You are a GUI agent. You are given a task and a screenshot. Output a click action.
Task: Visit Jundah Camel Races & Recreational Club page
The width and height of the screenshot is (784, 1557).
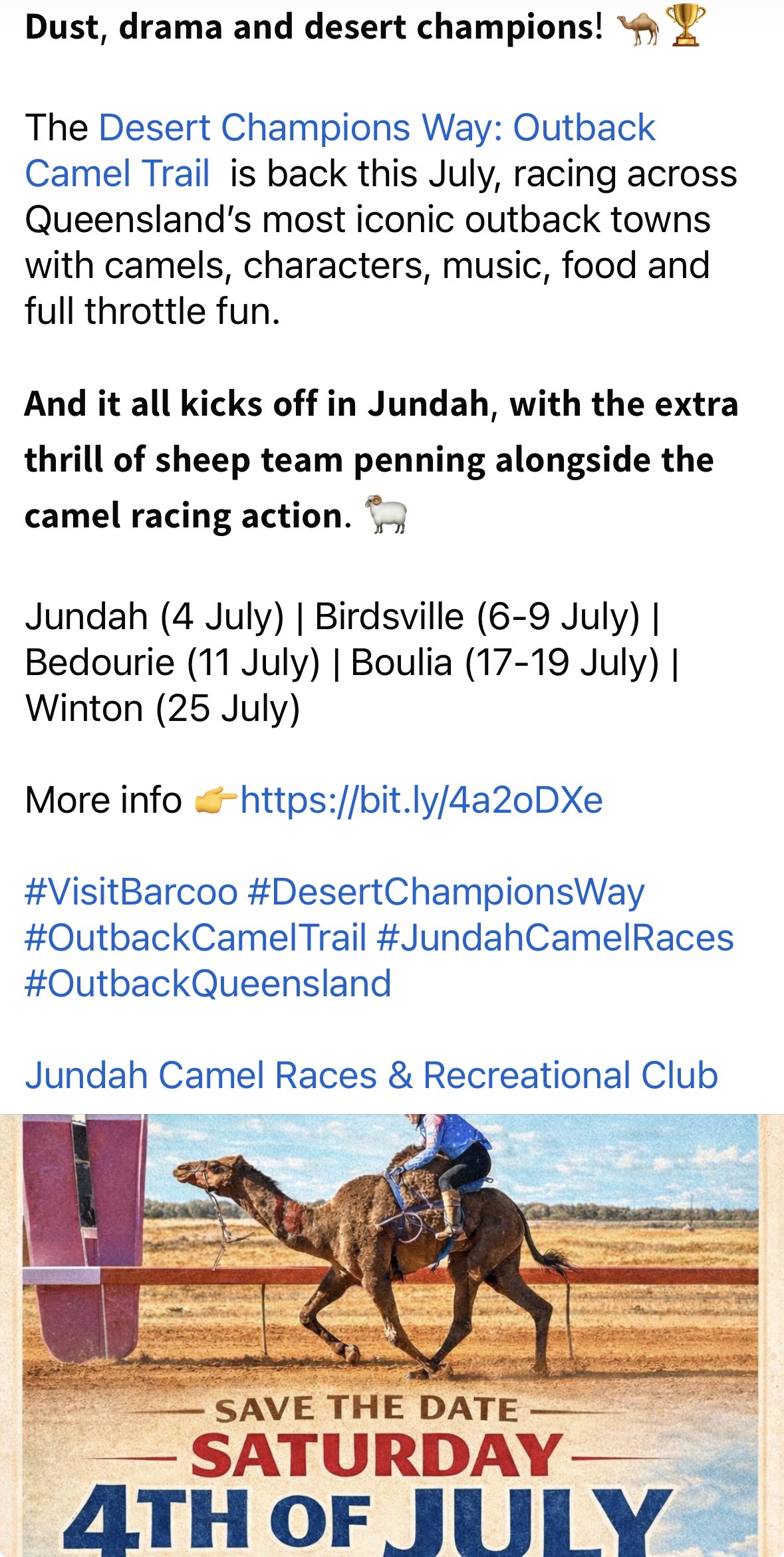[x=371, y=1075]
